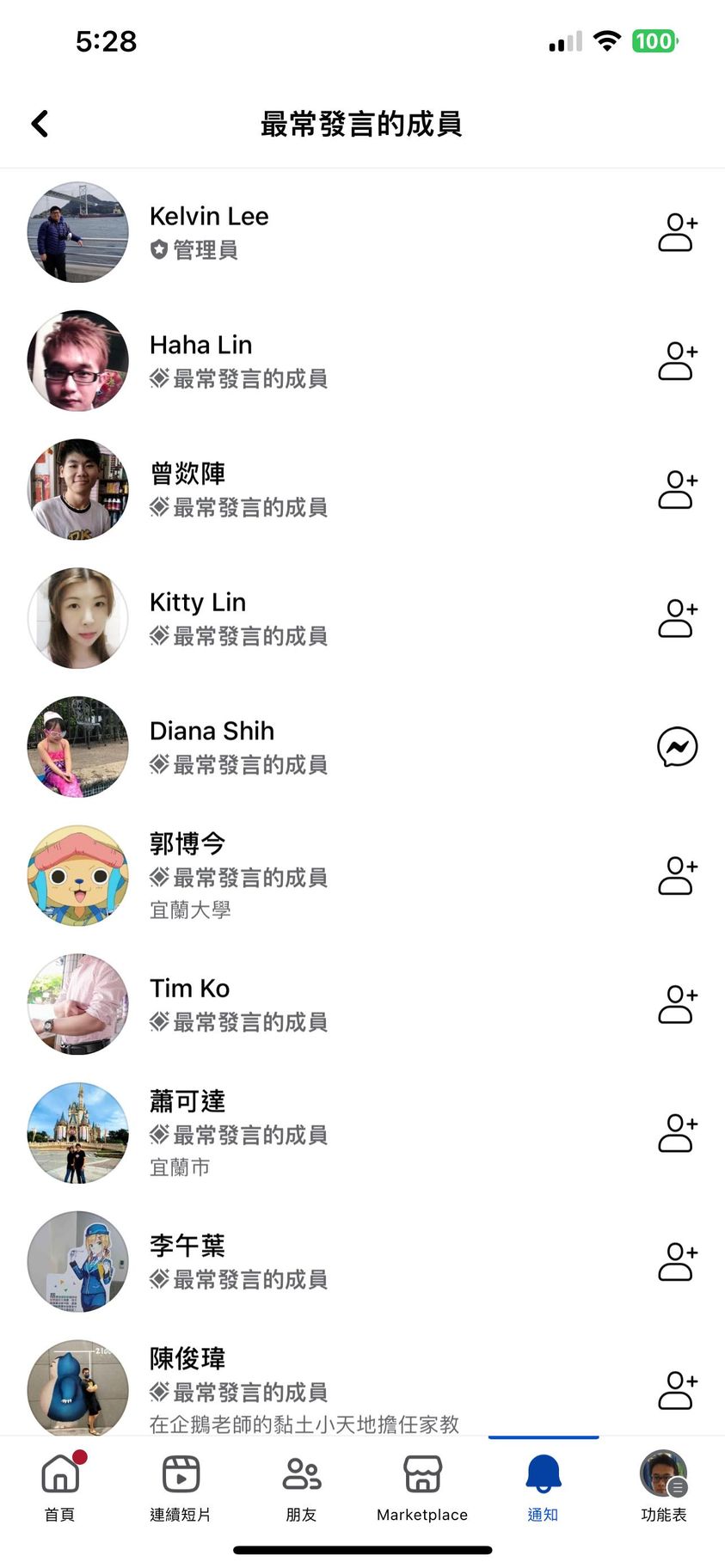The image size is (725, 1568).
Task: Select the 通知 notifications tab
Action: click(x=543, y=1487)
